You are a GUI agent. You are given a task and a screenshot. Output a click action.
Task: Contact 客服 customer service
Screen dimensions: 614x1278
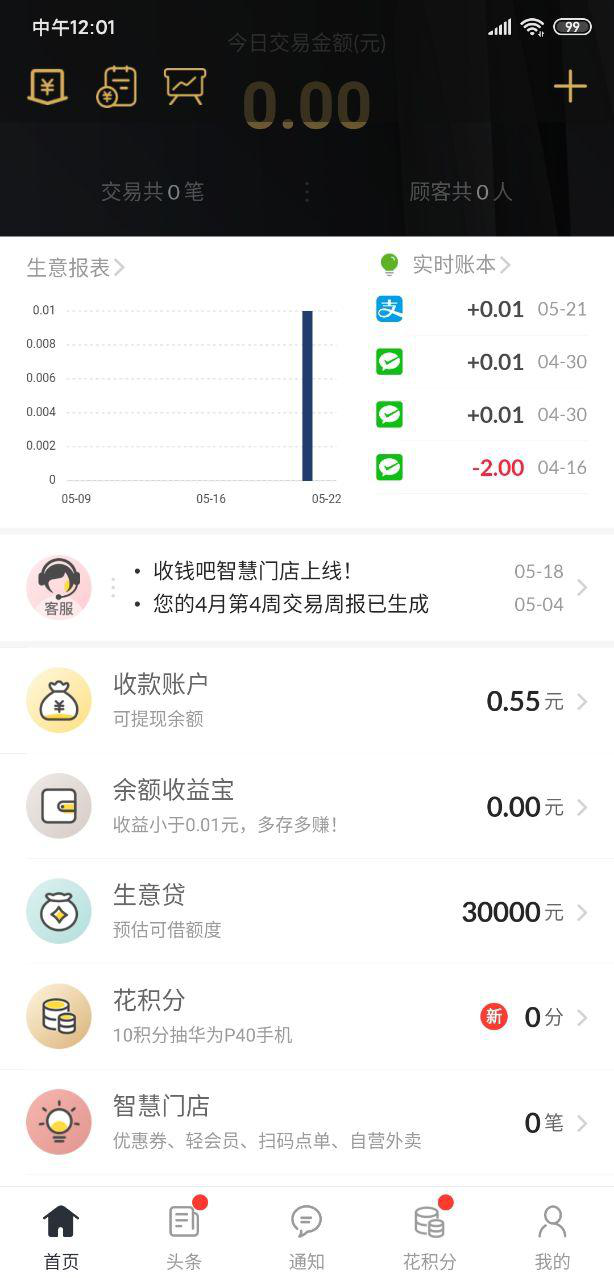click(x=59, y=588)
